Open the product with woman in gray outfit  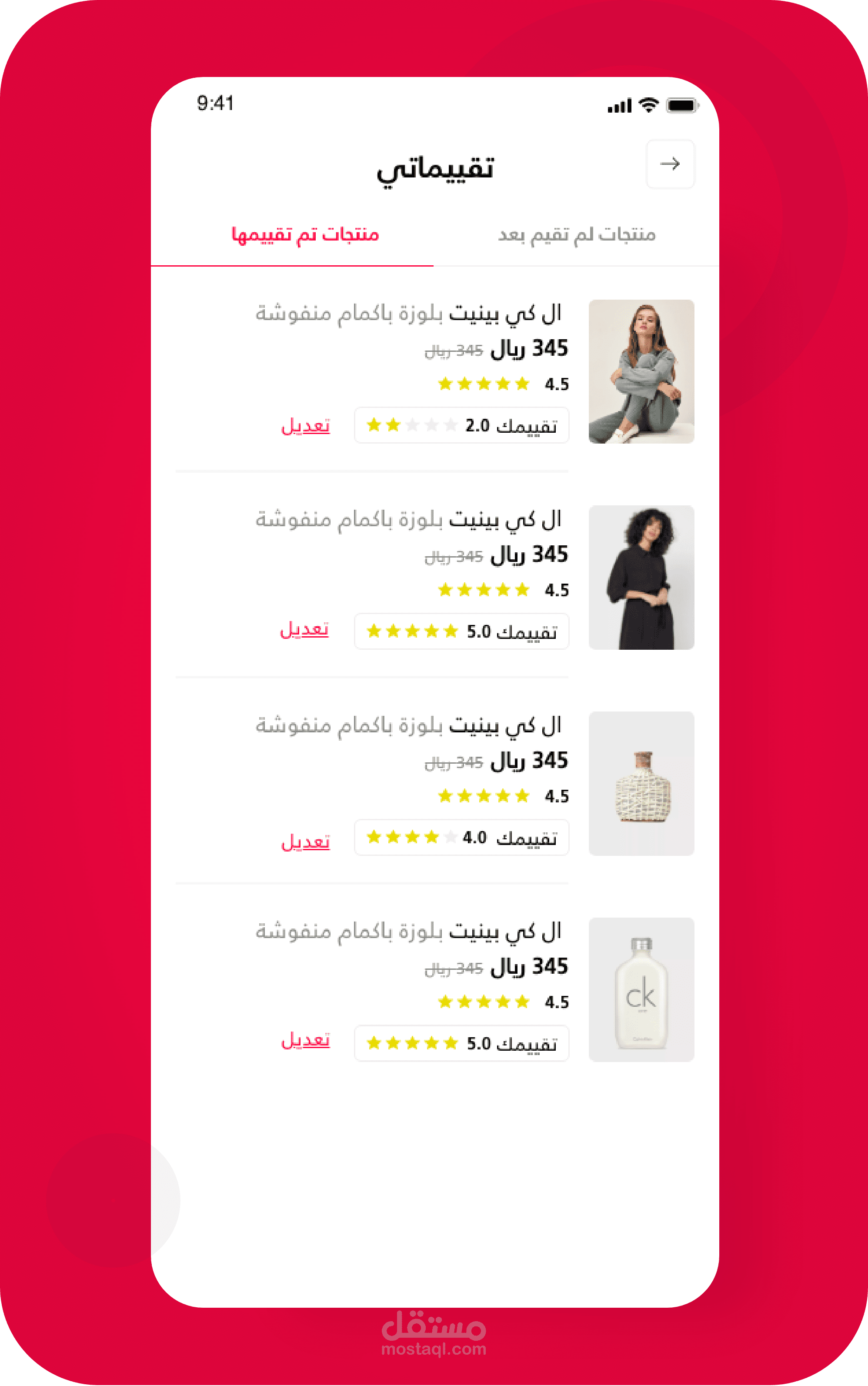641,371
